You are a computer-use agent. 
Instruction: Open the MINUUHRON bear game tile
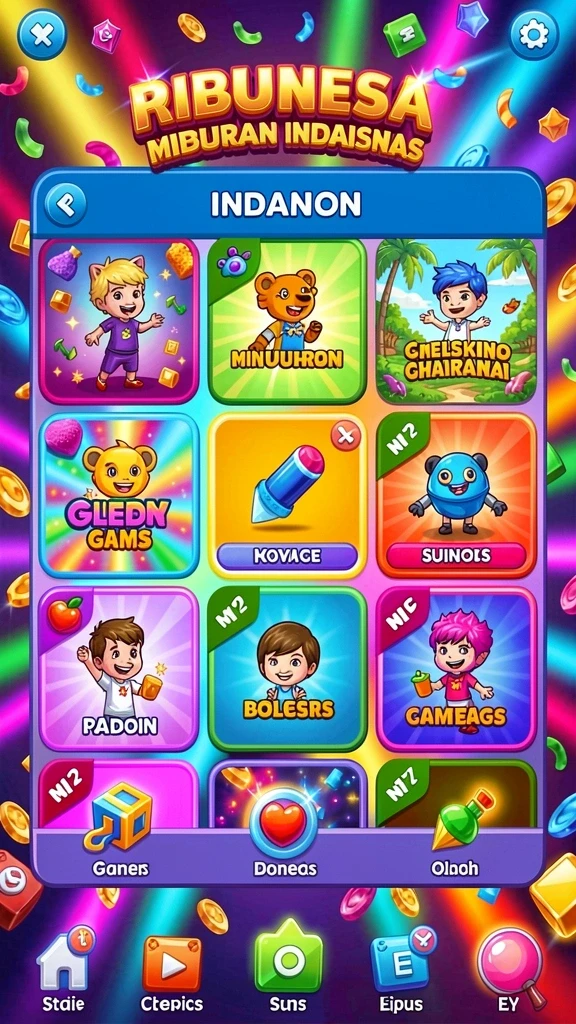287,321
